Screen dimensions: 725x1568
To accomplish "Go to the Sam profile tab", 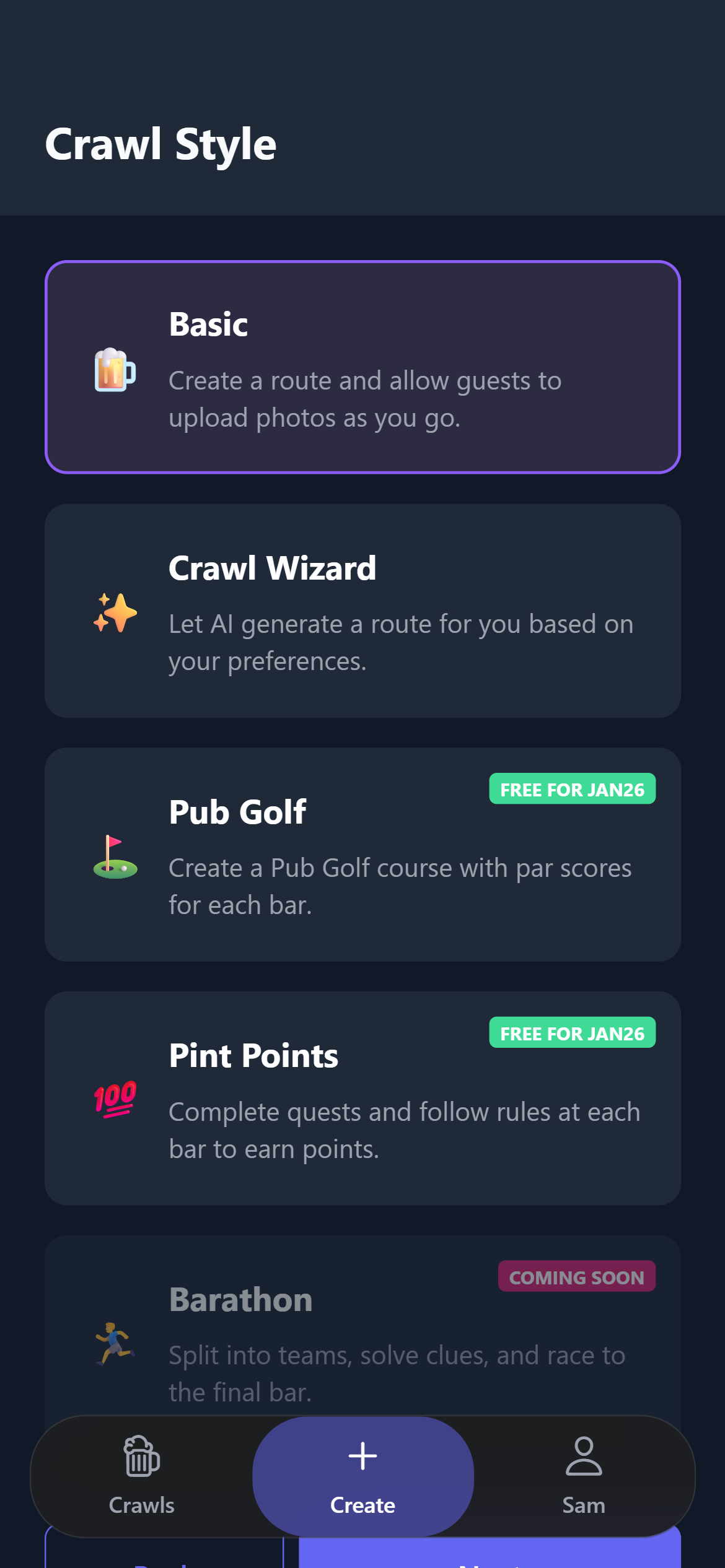I will coord(583,1476).
